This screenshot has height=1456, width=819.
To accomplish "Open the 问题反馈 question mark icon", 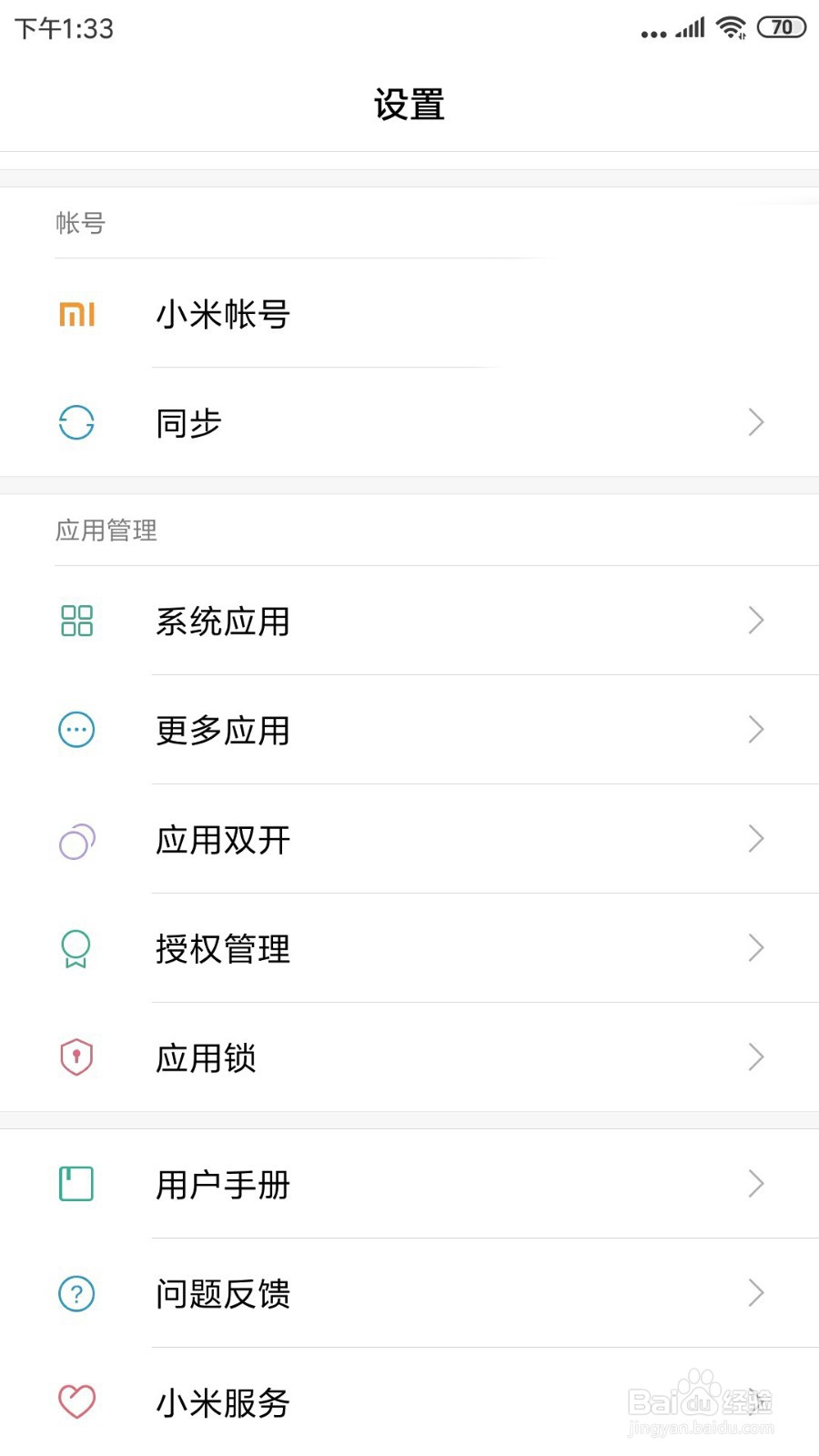I will coord(76,1294).
